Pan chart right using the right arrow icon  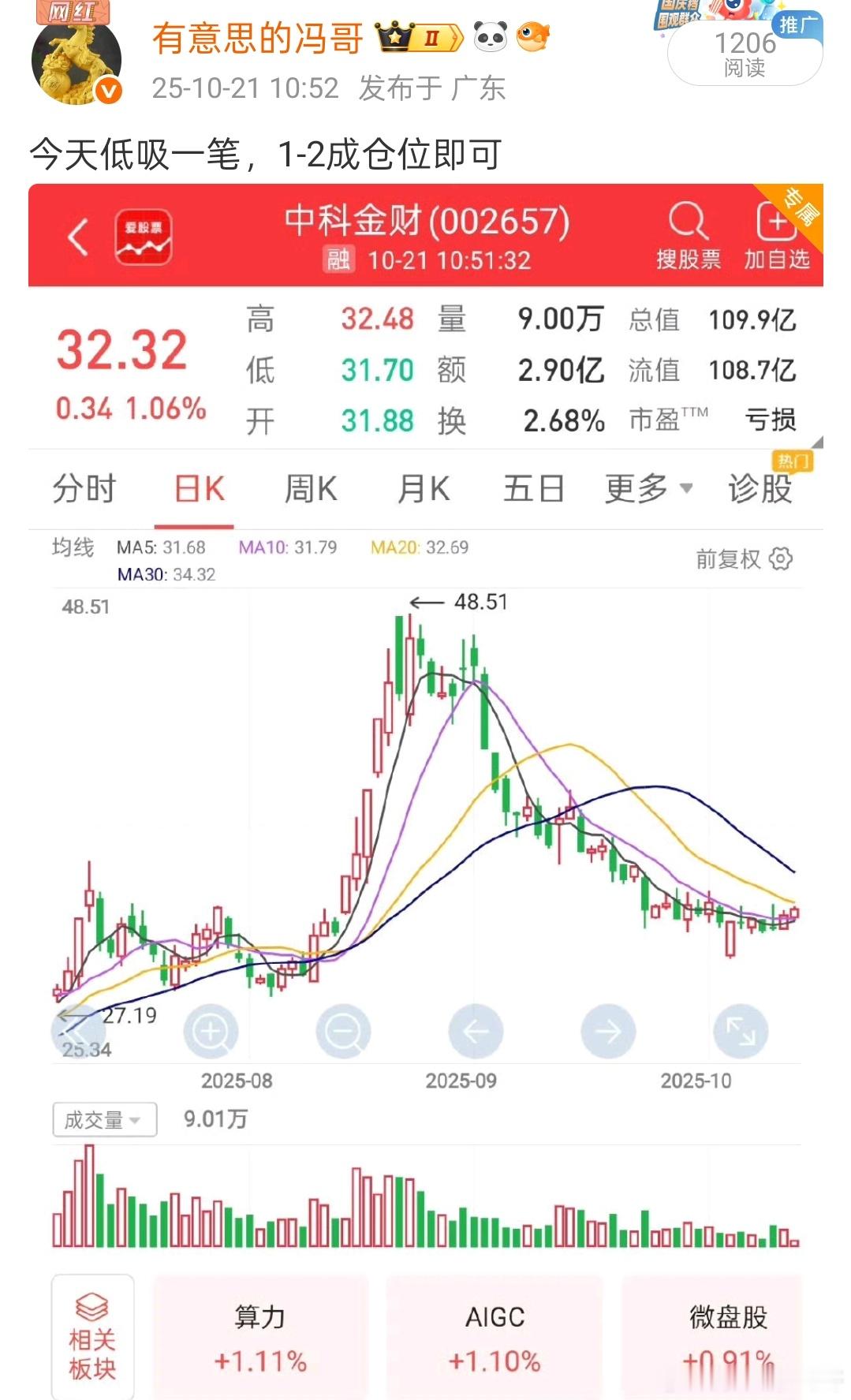[607, 1029]
